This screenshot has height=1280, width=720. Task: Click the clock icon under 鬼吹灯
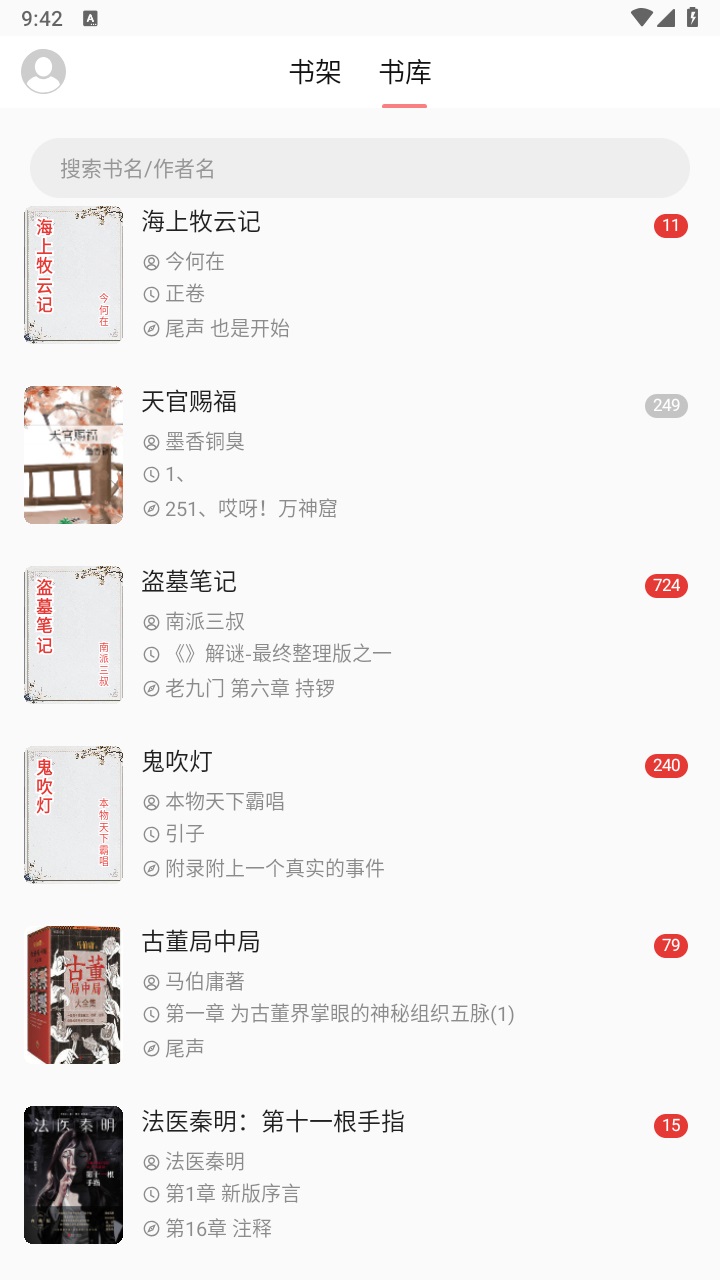coord(152,835)
